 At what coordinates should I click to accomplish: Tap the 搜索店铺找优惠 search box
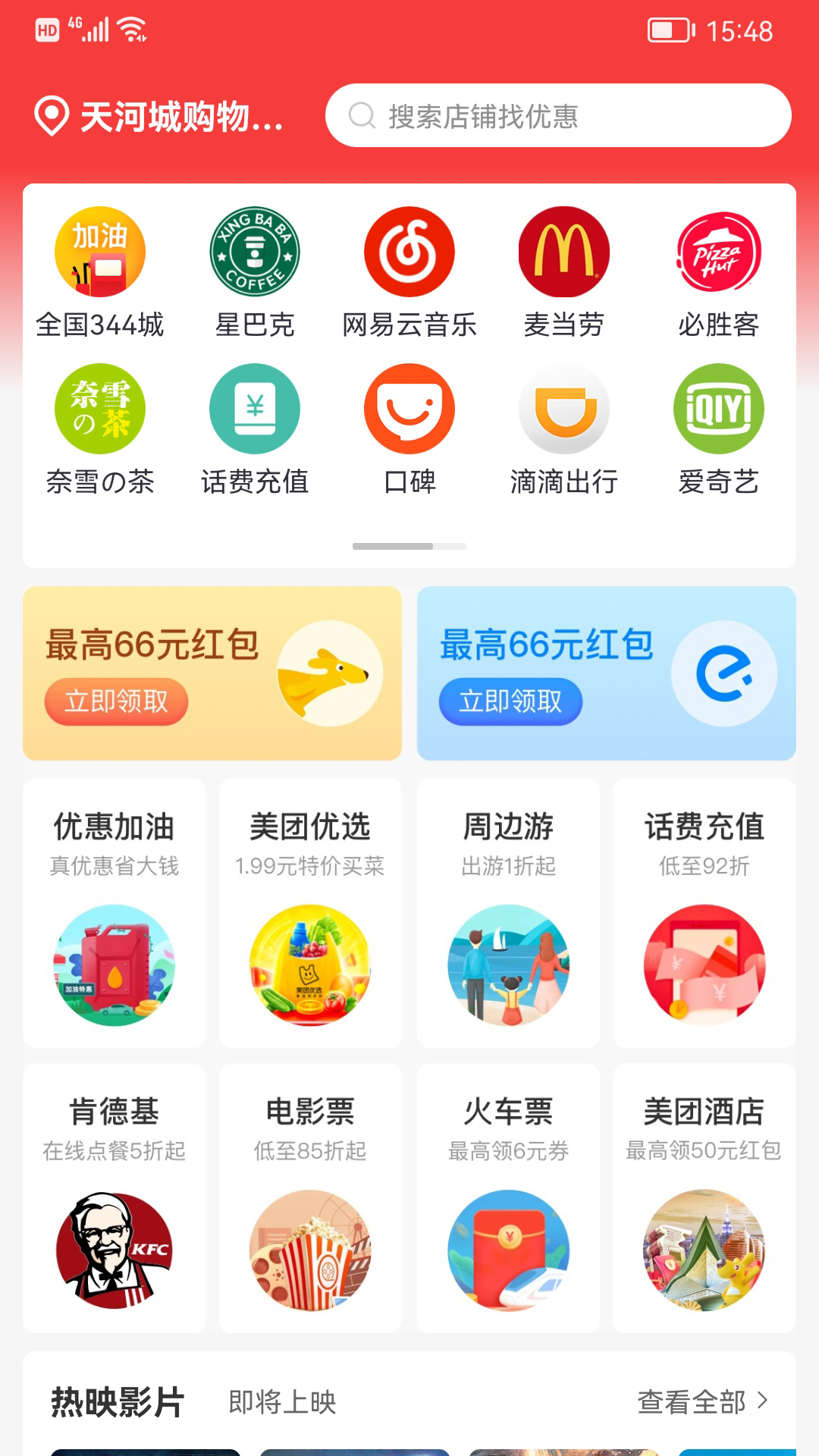click(x=558, y=116)
